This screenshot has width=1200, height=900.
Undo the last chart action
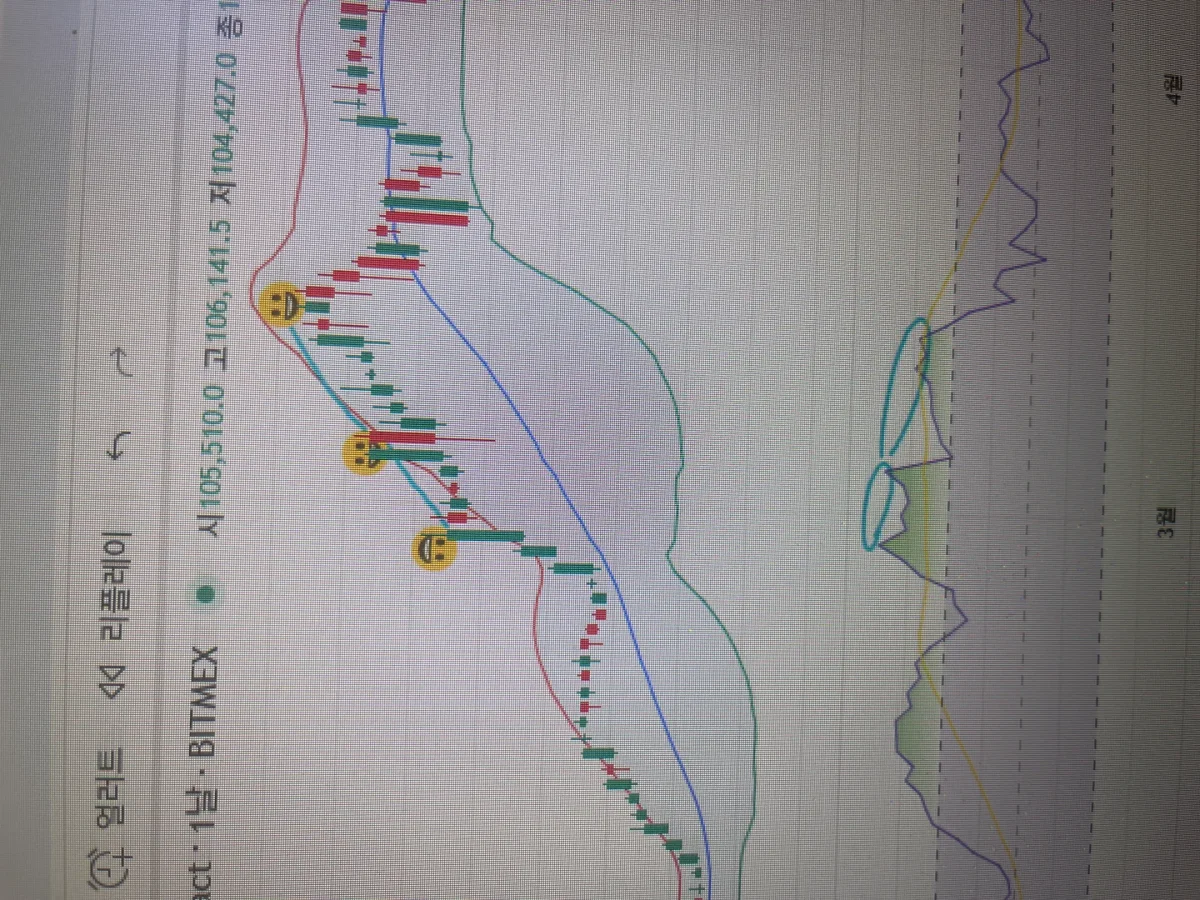(x=117, y=444)
